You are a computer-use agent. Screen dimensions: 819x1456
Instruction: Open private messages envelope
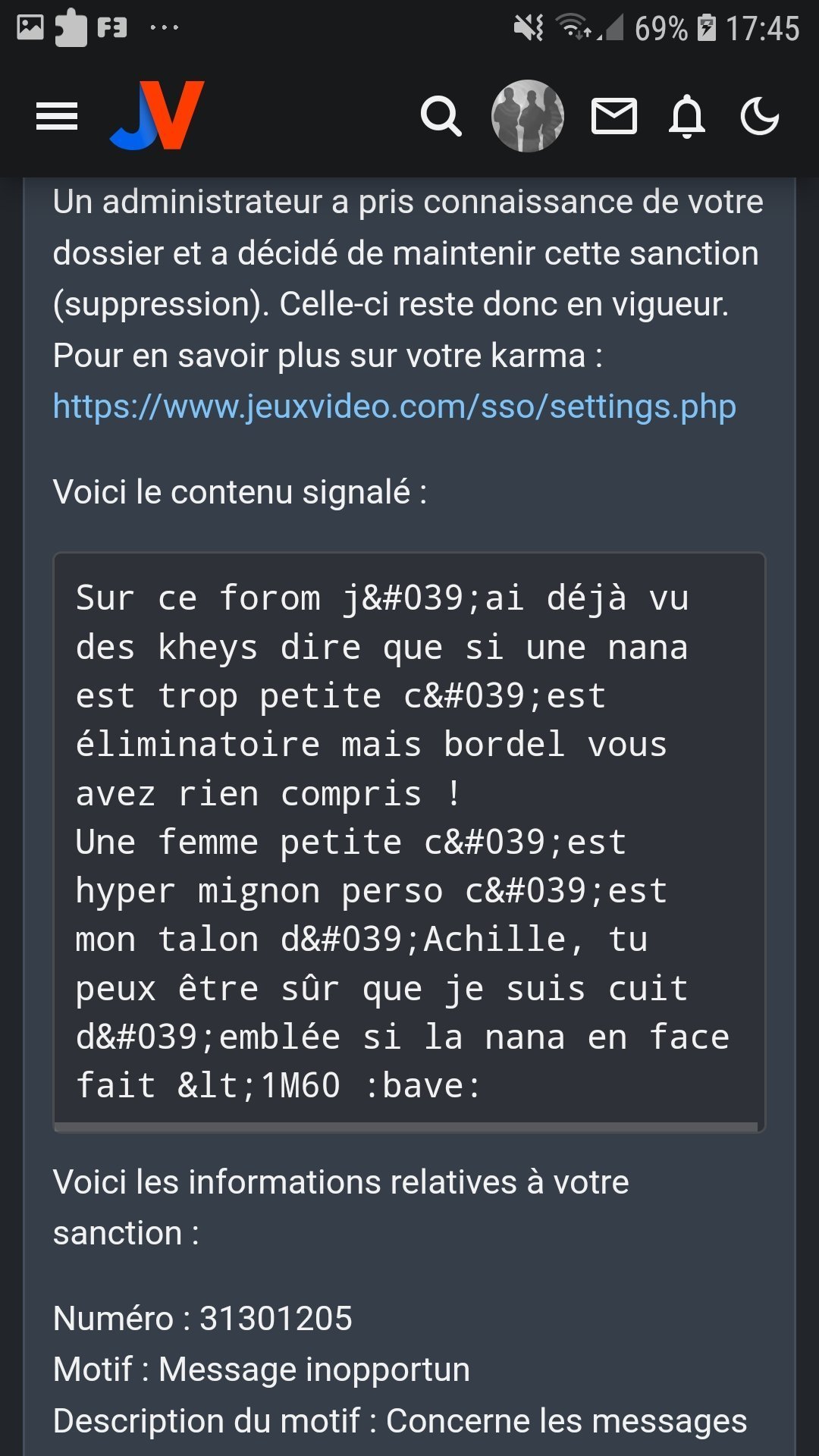613,116
